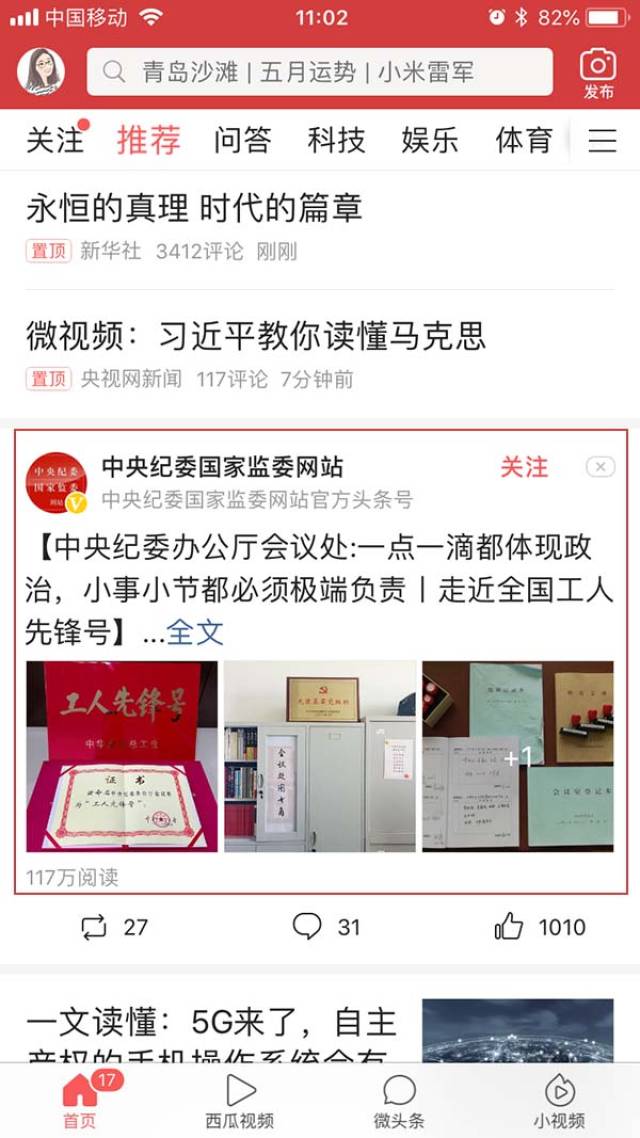The width and height of the screenshot is (640, 1138).
Task: Comment on the 中央纪委 post
Action: coord(327,926)
